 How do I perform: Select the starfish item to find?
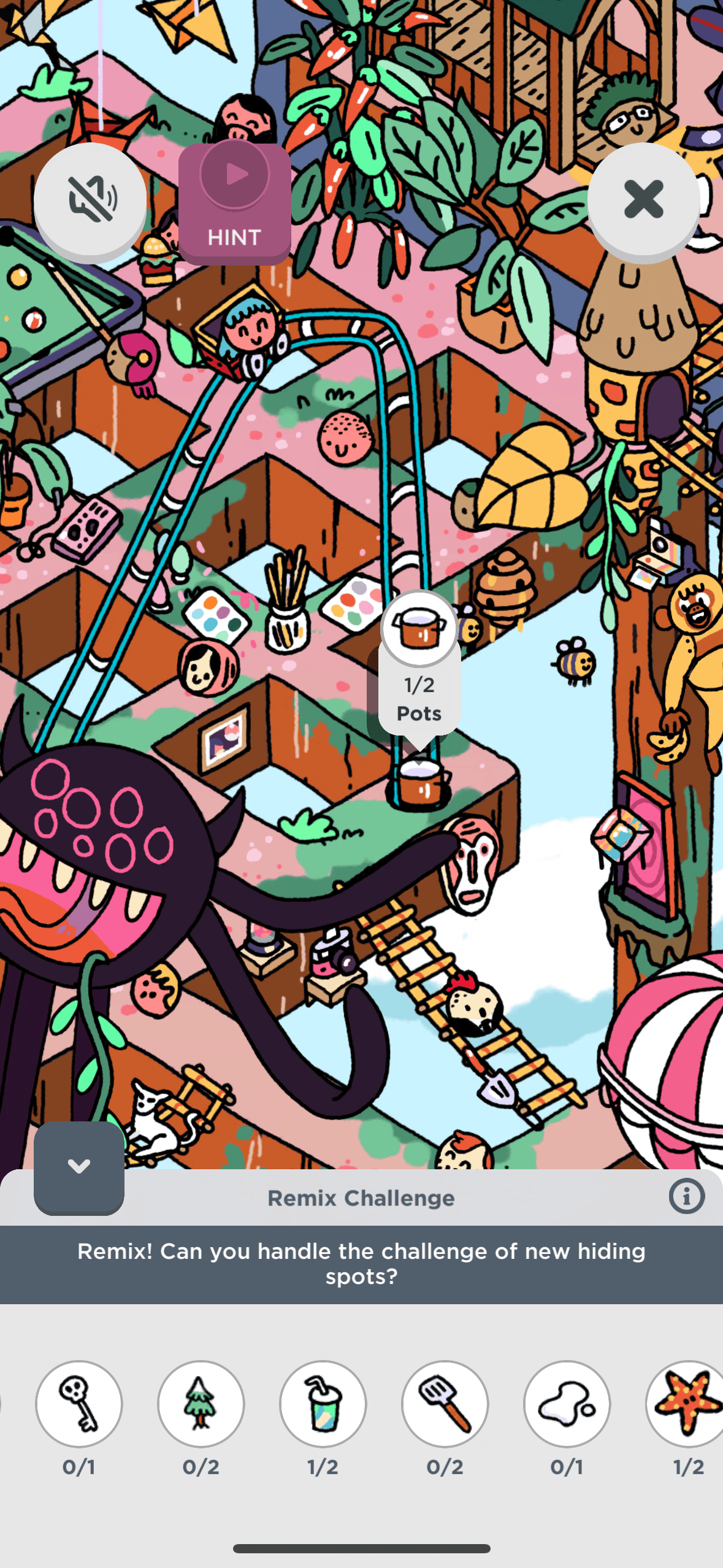[x=687, y=1404]
